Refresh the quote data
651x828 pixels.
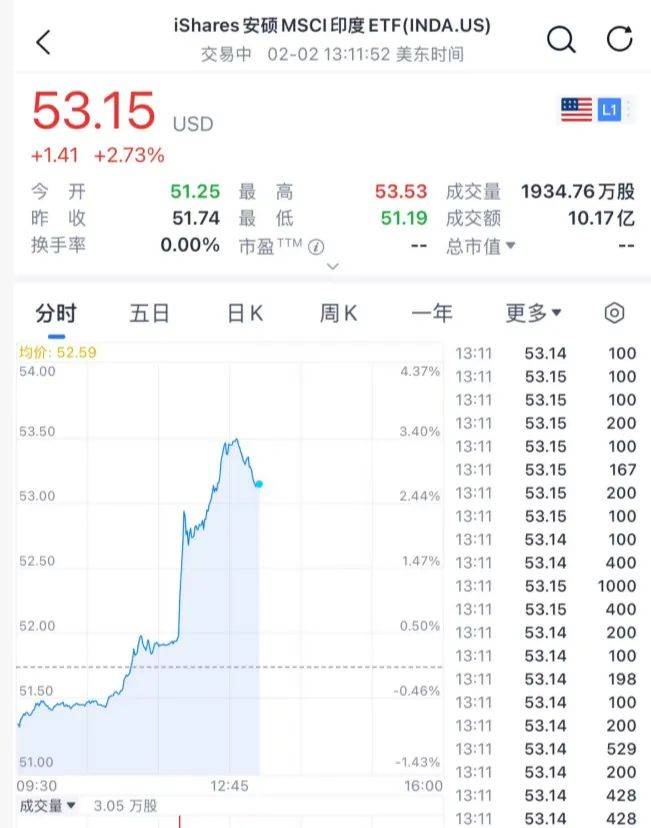click(x=620, y=40)
